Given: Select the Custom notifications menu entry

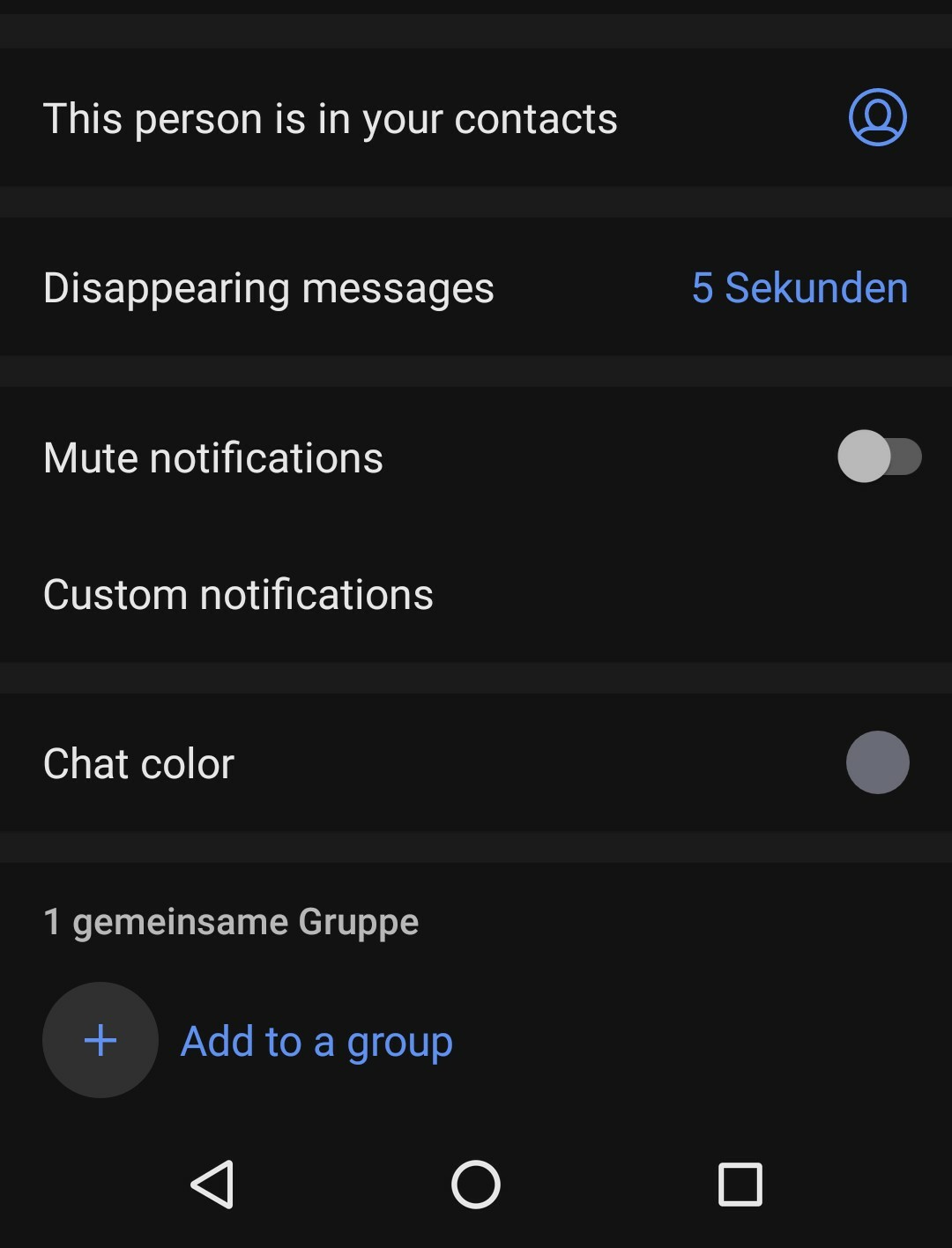Looking at the screenshot, I should (x=238, y=594).
